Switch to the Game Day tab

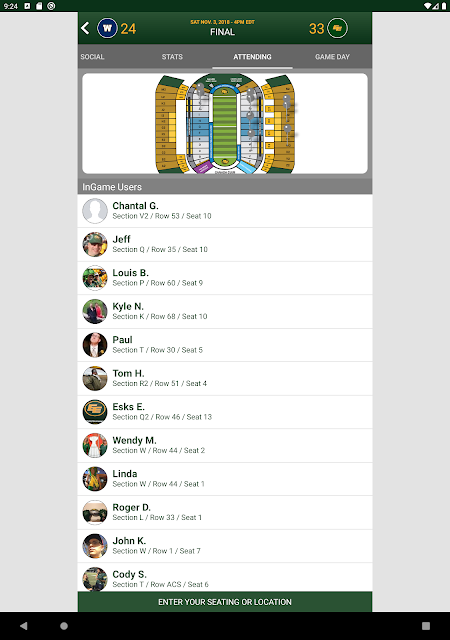[x=332, y=57]
